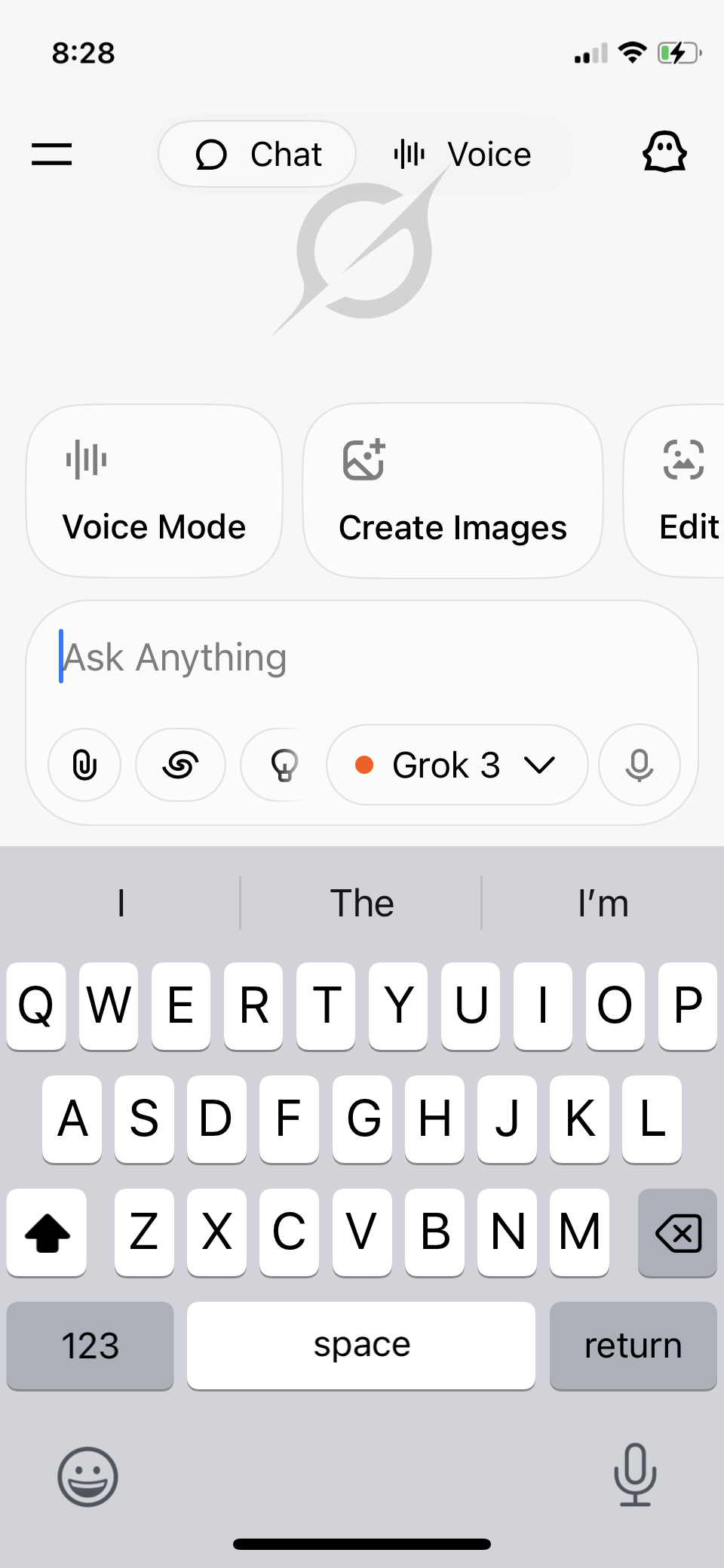Attach a file with the paperclip
Viewport: 724px width, 1568px height.
tap(84, 765)
